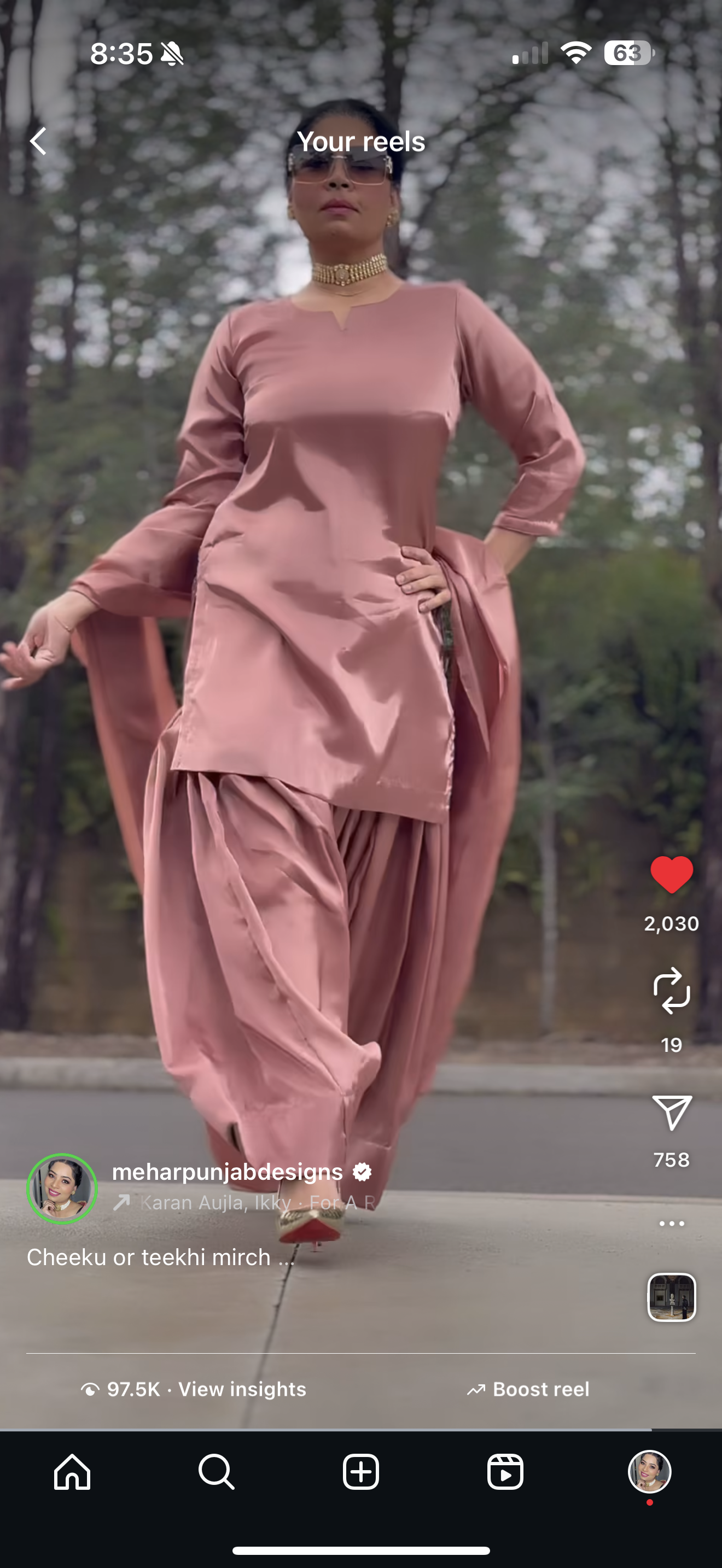Create a new post with plus icon
The image size is (722, 1568).
361,1472
